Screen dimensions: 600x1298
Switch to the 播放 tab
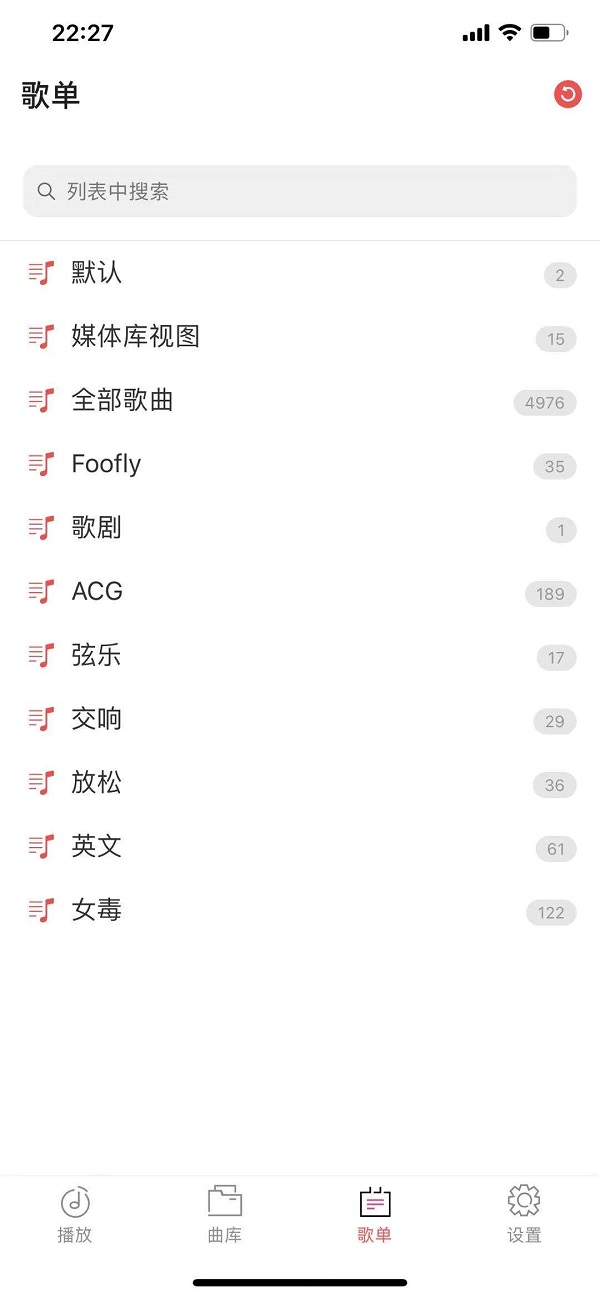(x=75, y=1214)
